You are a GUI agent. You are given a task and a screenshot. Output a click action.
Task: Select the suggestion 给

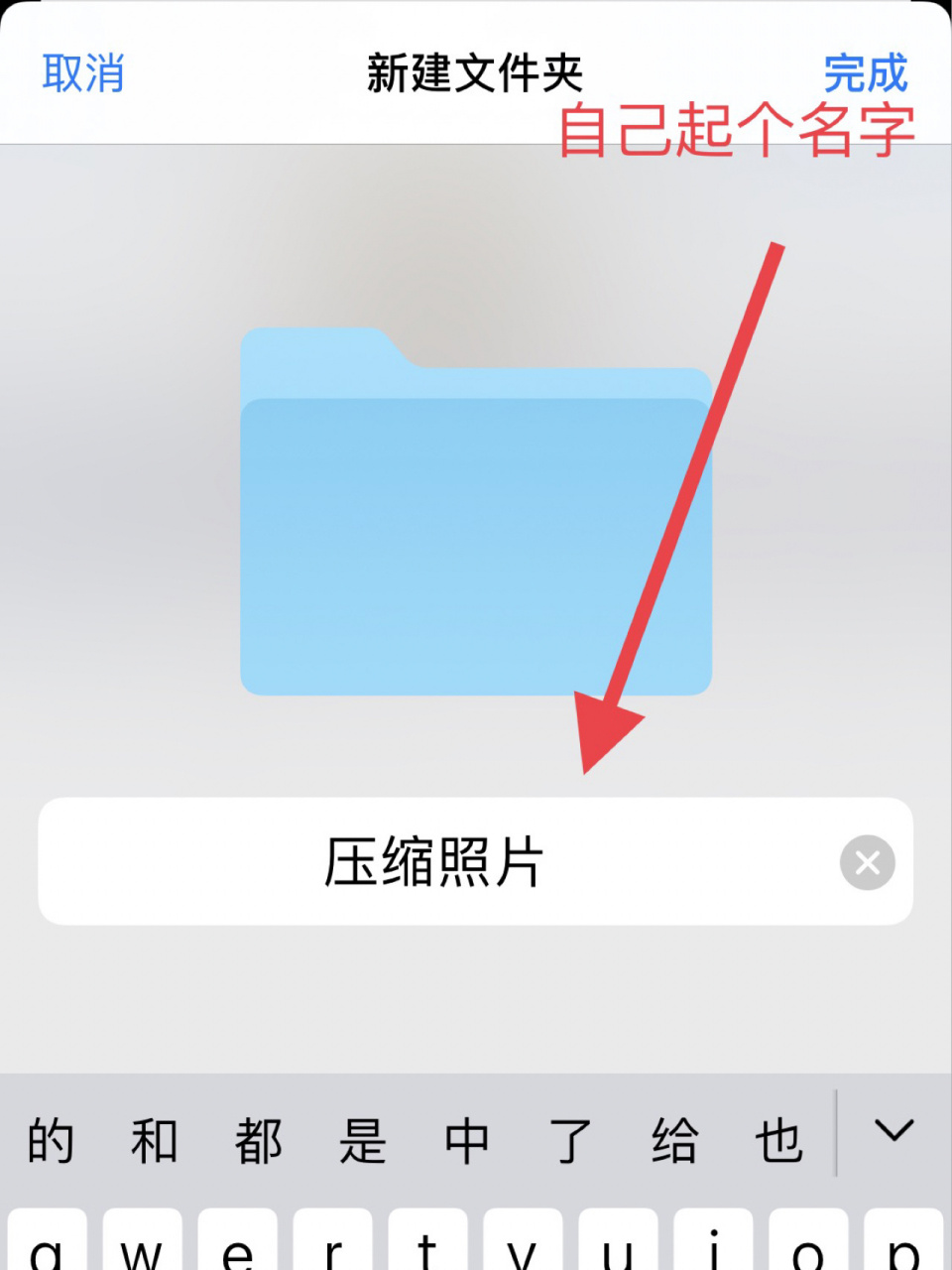[676, 1141]
